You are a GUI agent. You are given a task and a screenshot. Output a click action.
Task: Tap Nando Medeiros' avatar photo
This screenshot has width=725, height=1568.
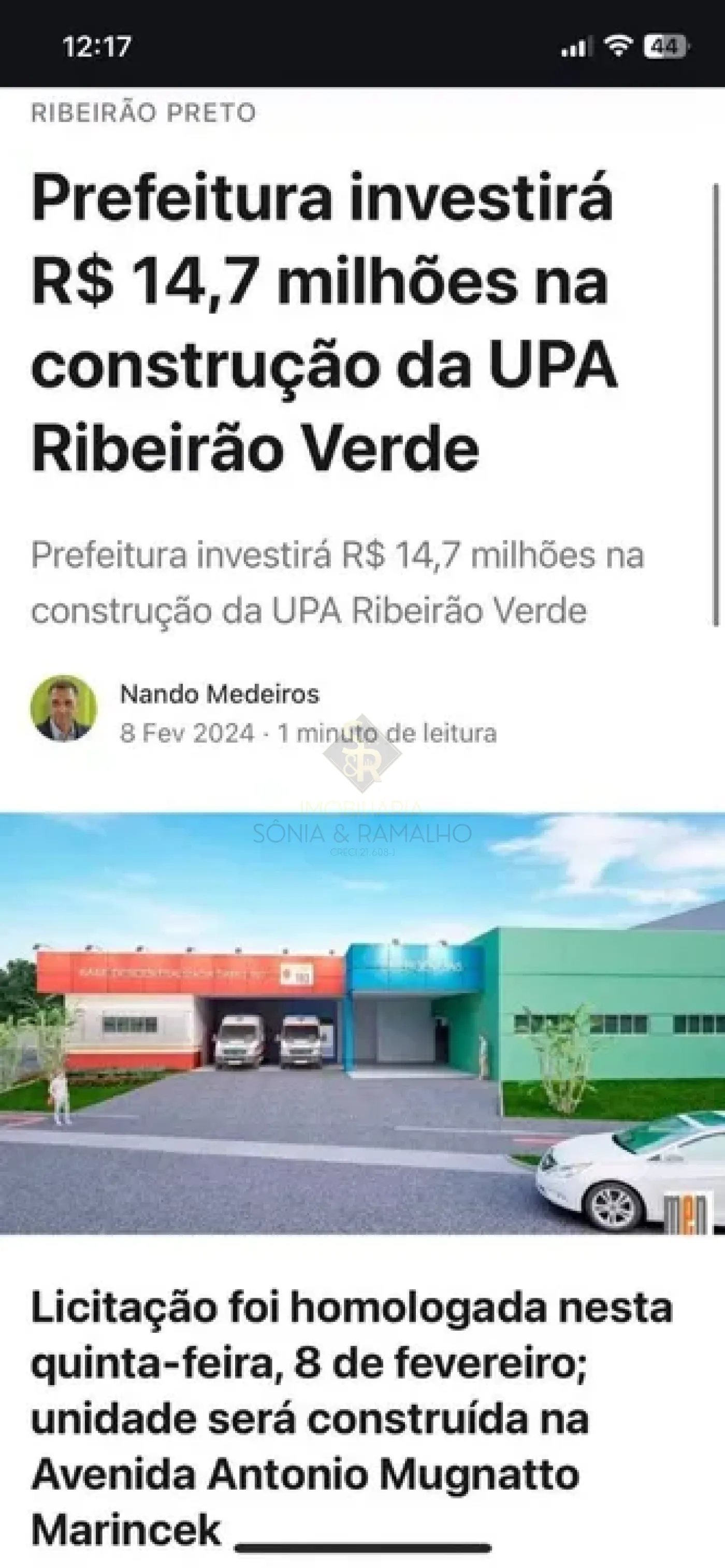(x=63, y=709)
